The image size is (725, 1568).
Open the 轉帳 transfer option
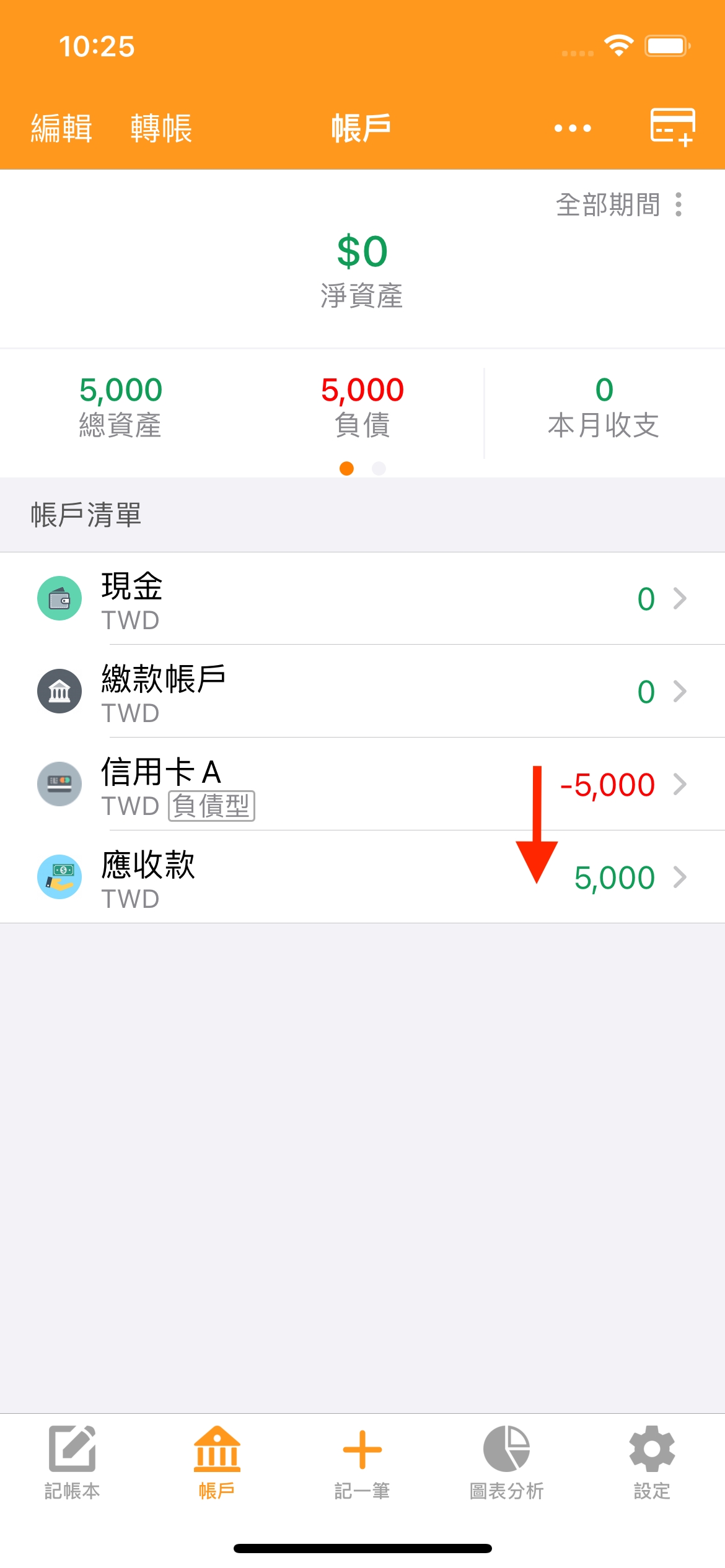coord(161,128)
